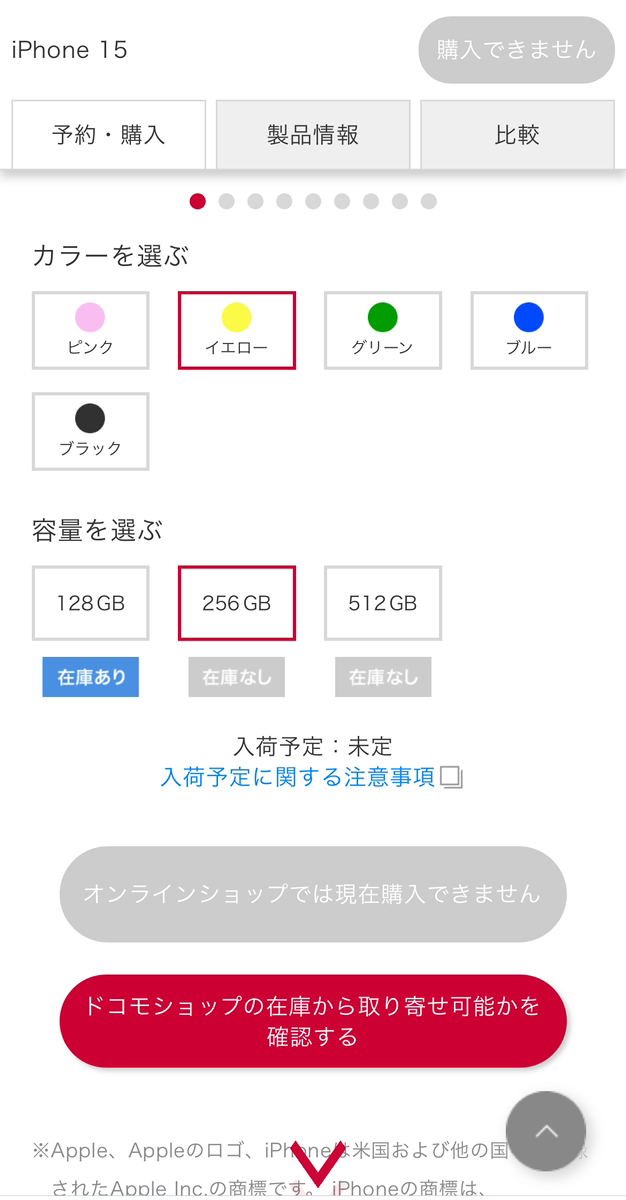This screenshot has height=1200, width=626.
Task: Expand page with the red down chevron
Action: pyautogui.click(x=319, y=1171)
